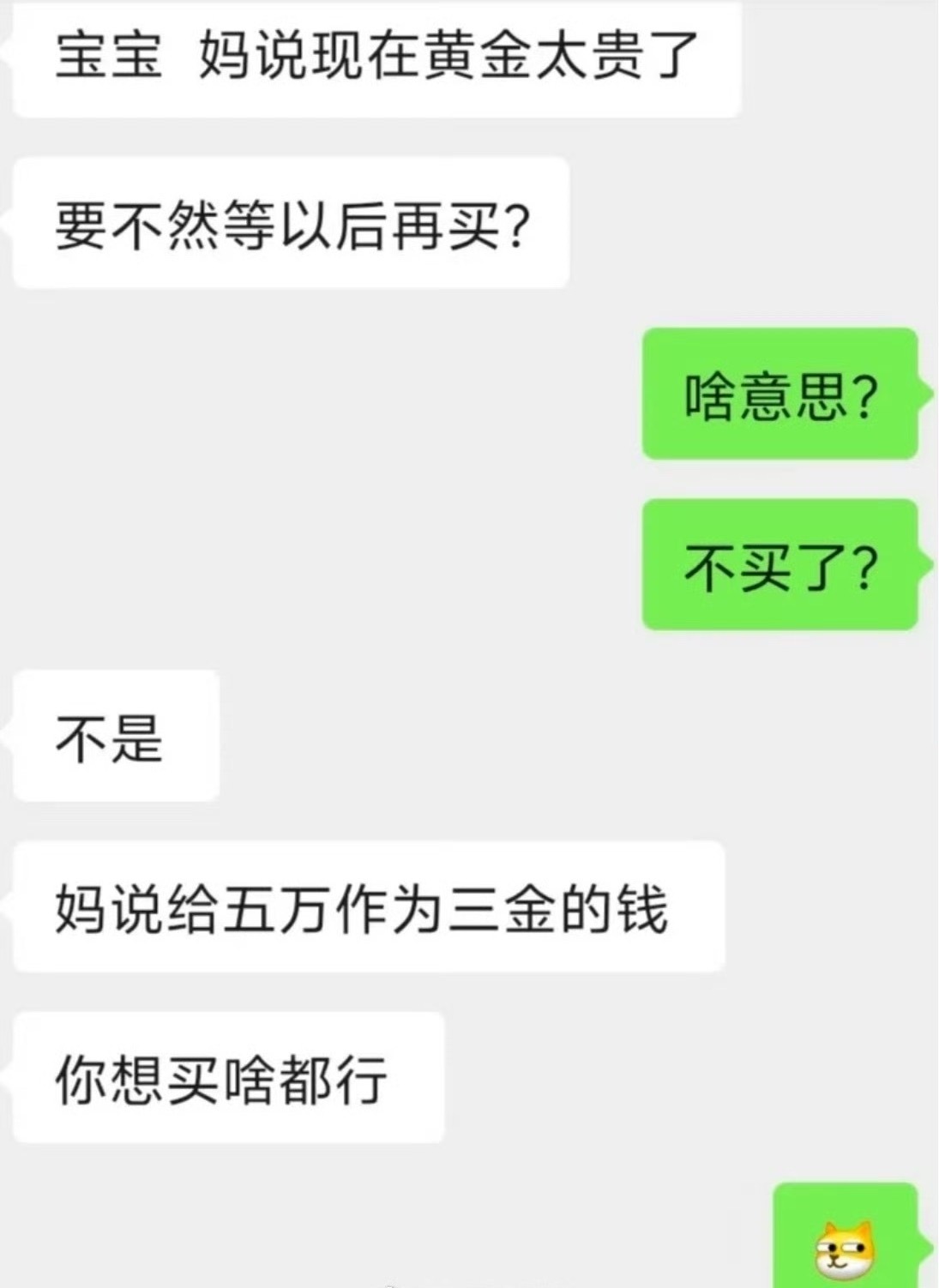Viewport: 939px width, 1288px height.
Task: Click the cat's nose in the sticker
Action: [x=835, y=1255]
